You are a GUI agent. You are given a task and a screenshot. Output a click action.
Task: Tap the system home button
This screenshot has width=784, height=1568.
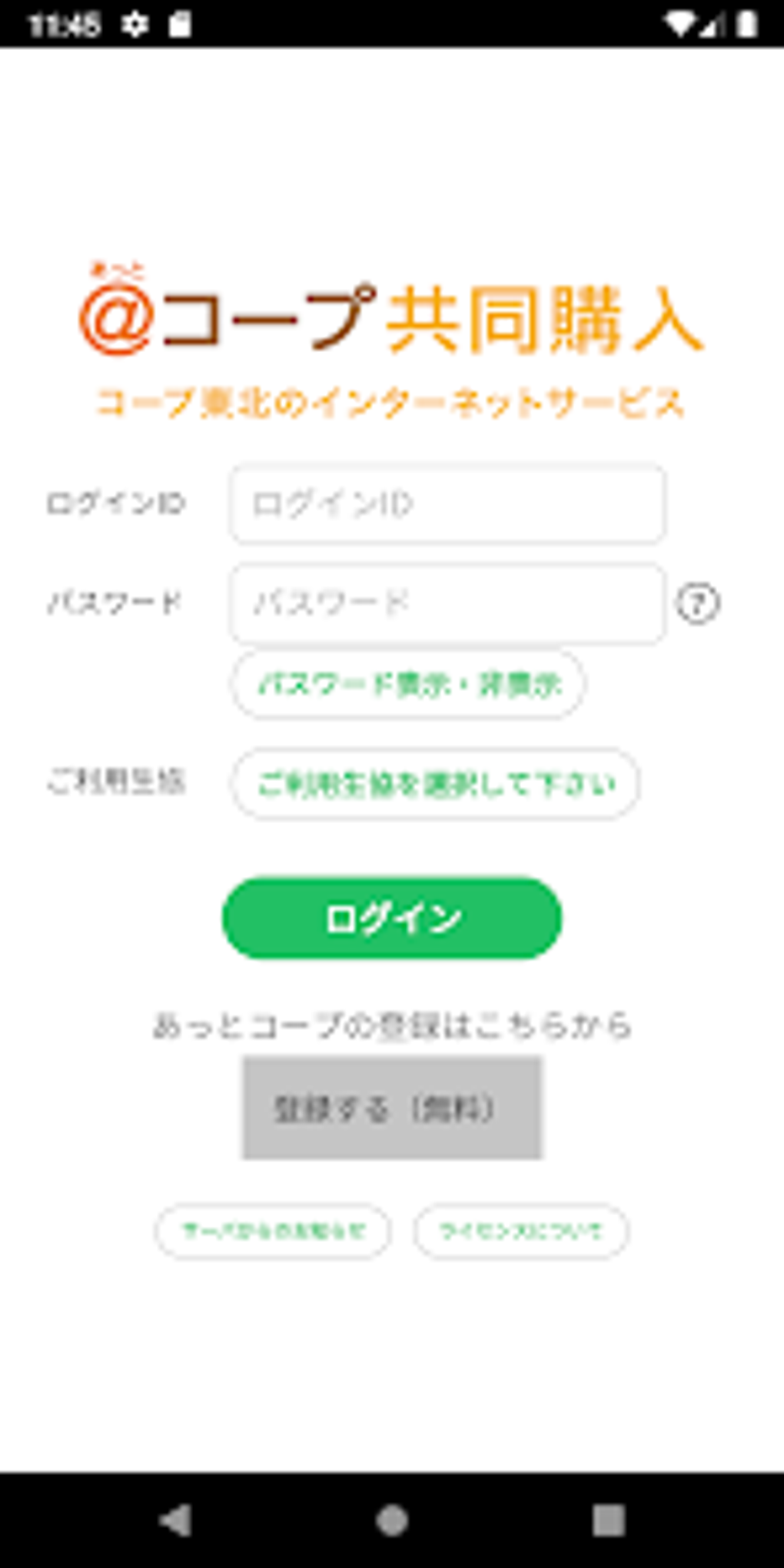392,1520
